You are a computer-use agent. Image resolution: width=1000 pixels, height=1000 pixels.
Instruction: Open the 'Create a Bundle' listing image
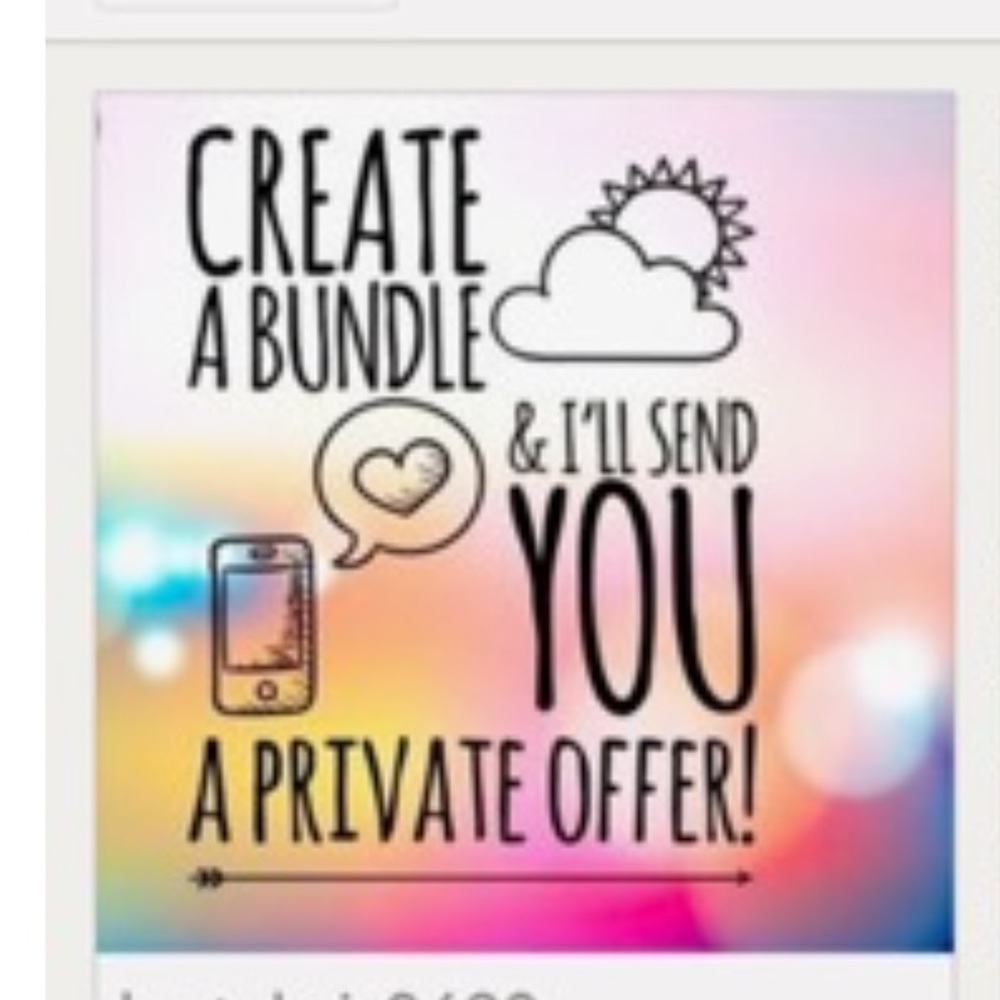click(x=524, y=520)
